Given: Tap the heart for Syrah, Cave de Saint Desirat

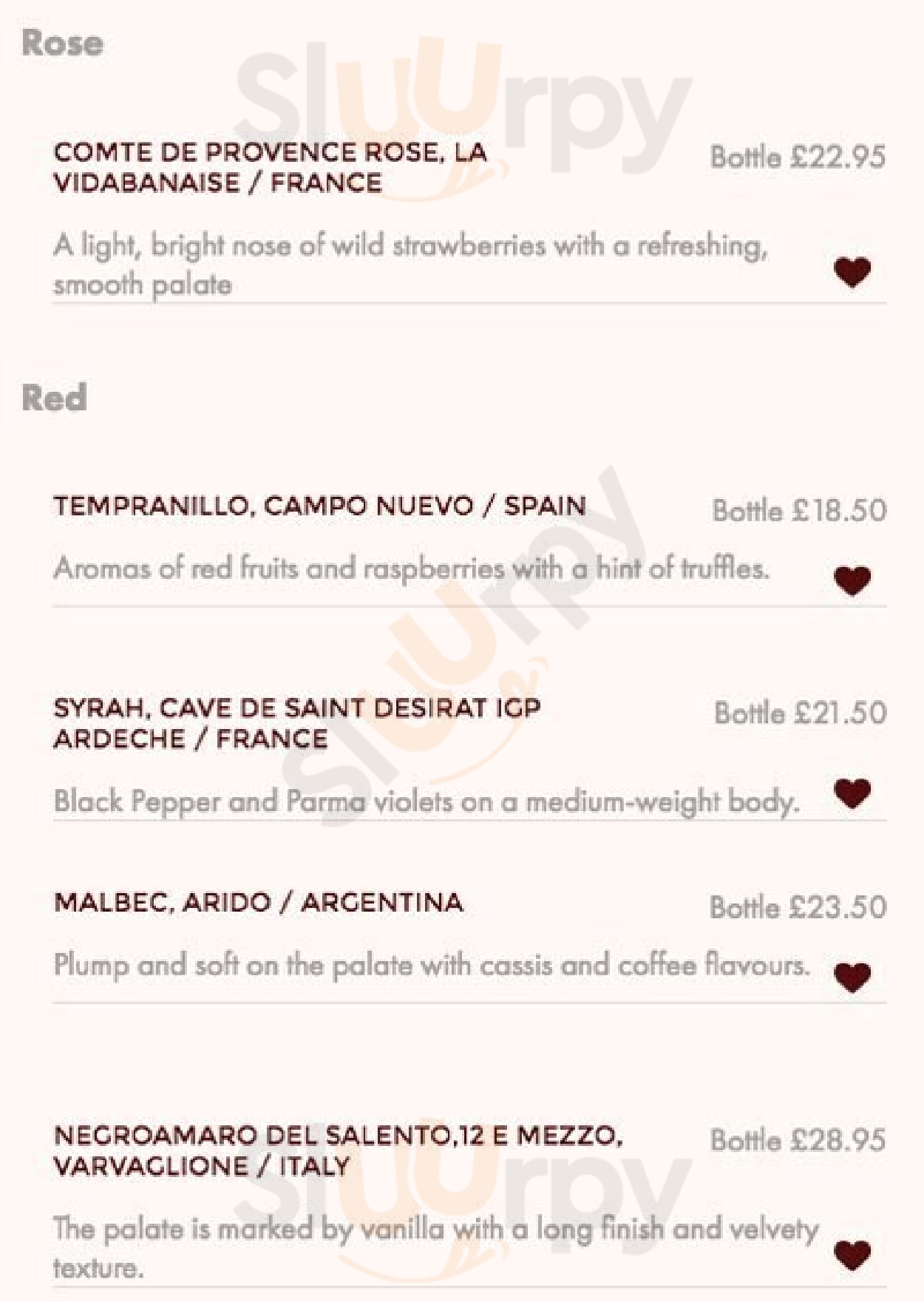Looking at the screenshot, I should (852, 794).
